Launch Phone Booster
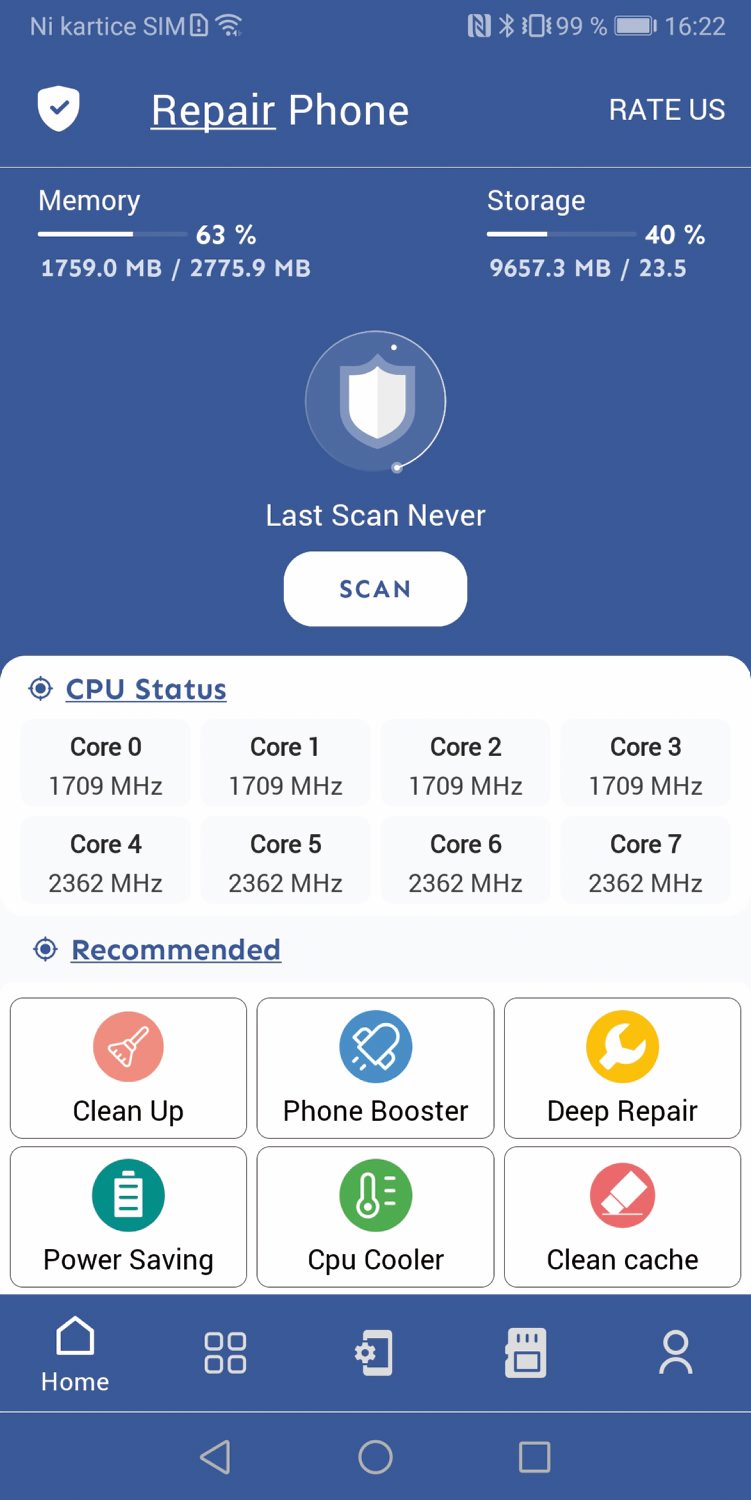 pos(375,1068)
